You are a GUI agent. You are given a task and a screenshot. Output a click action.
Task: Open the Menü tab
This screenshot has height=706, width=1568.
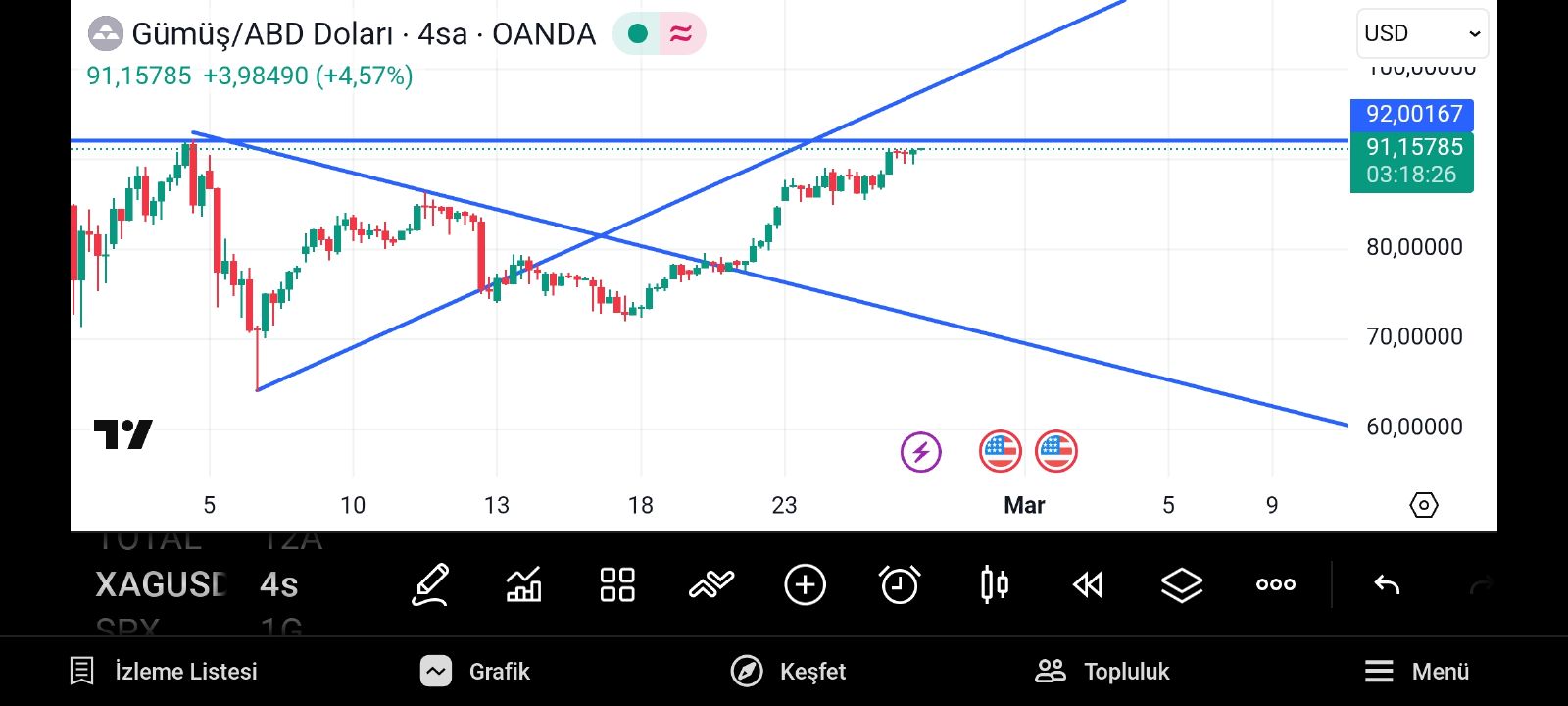[x=1417, y=672]
